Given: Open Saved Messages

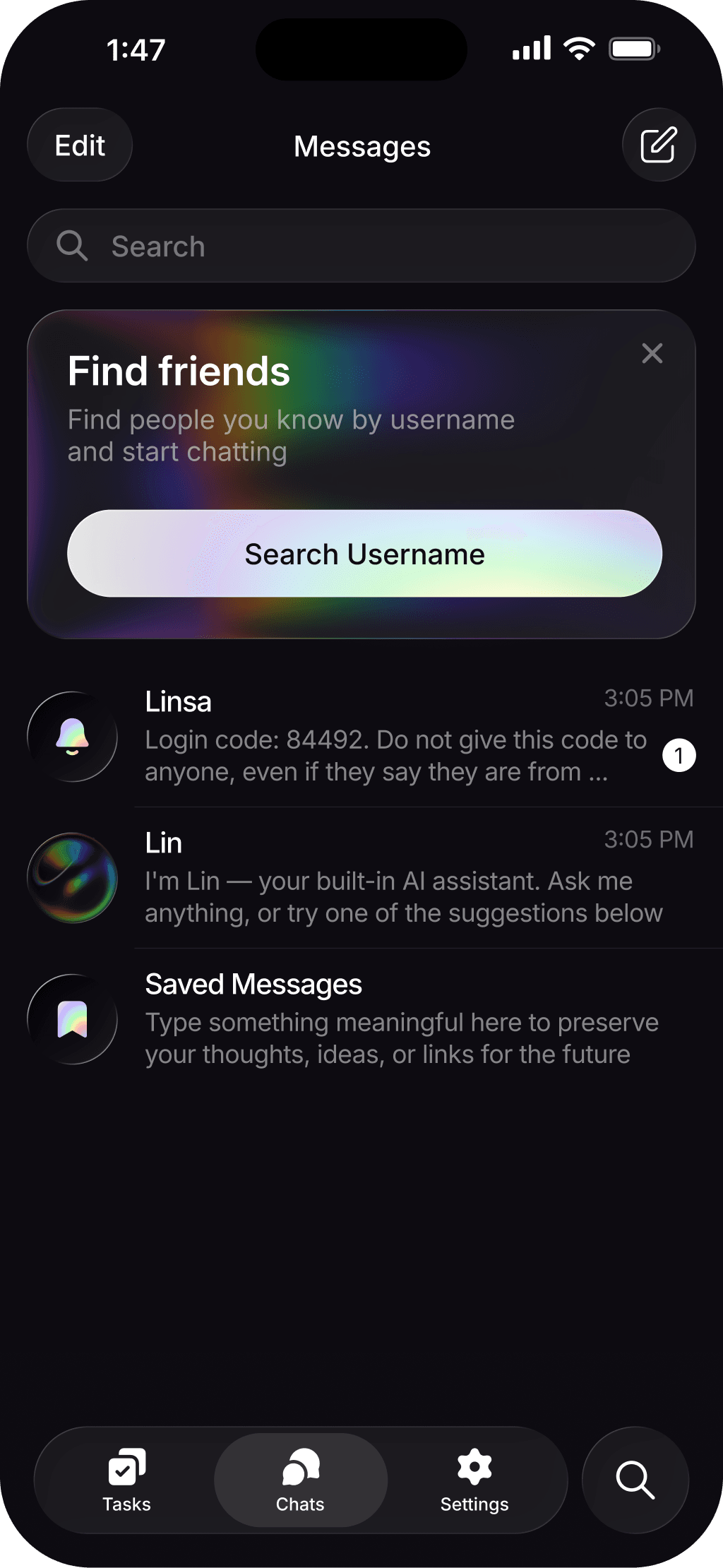Looking at the screenshot, I should click(395, 1019).
